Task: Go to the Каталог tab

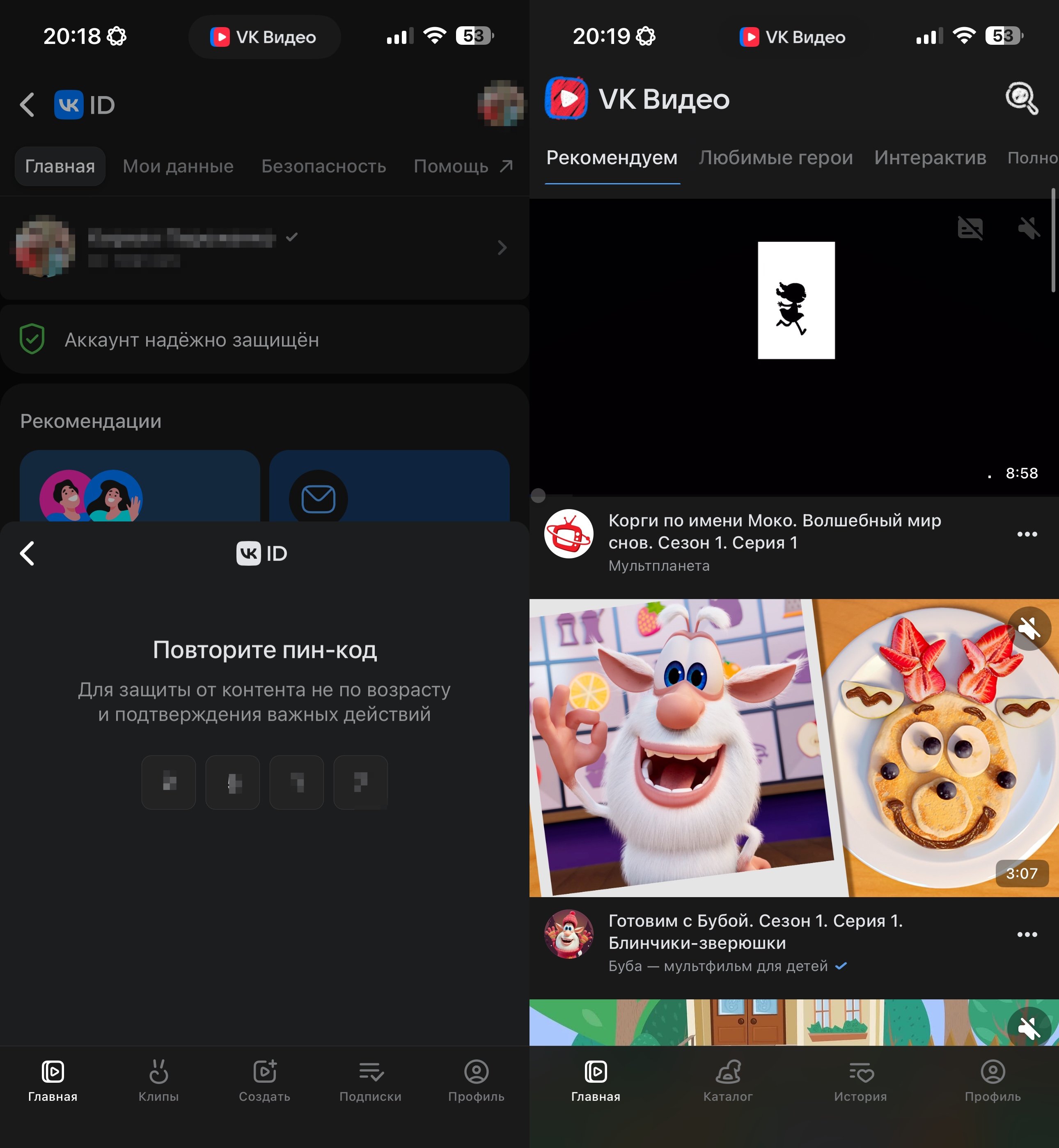Action: [x=728, y=1081]
